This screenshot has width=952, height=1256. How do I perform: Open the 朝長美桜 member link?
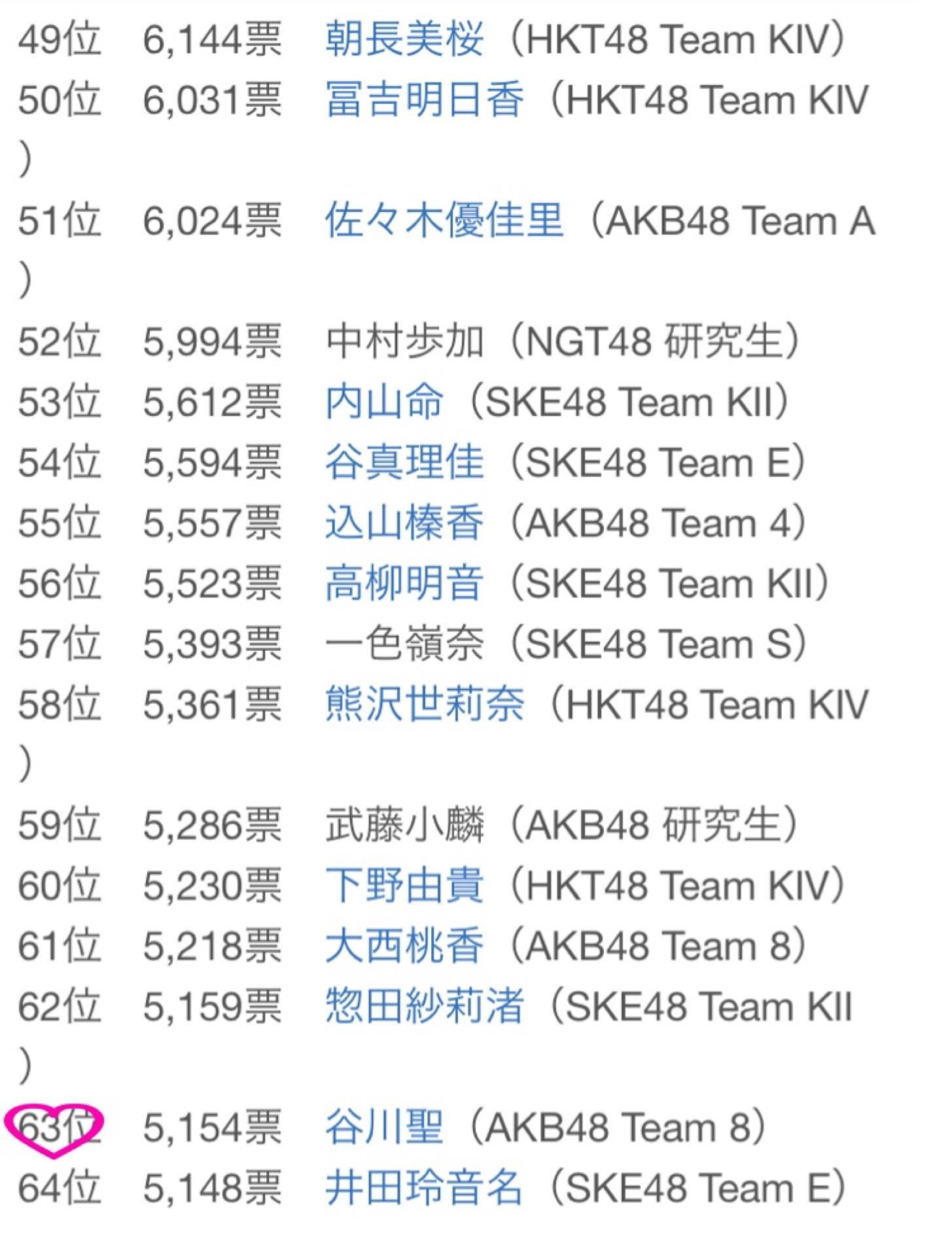coord(404,39)
